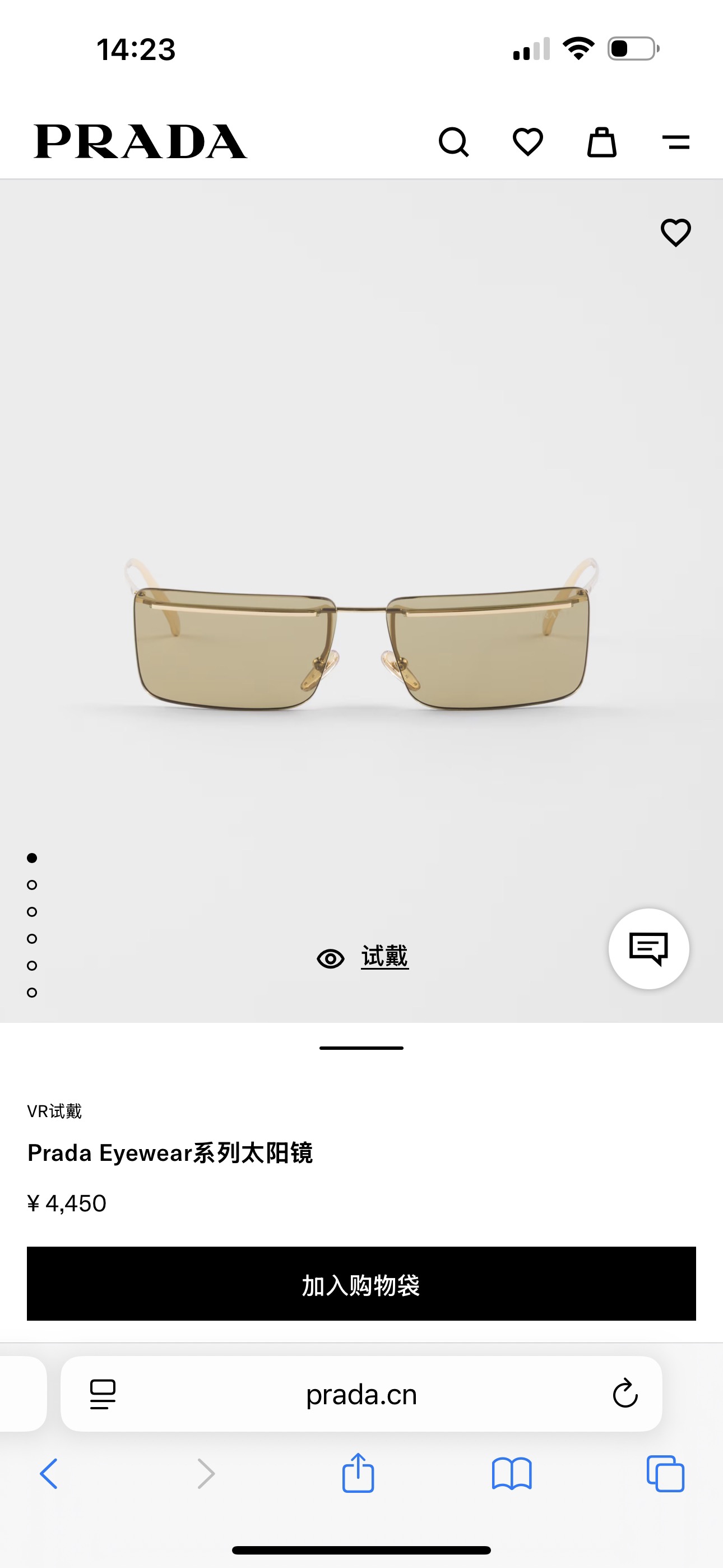The width and height of the screenshot is (723, 1568).
Task: Open Safari page settings menu icon
Action: (x=103, y=1394)
